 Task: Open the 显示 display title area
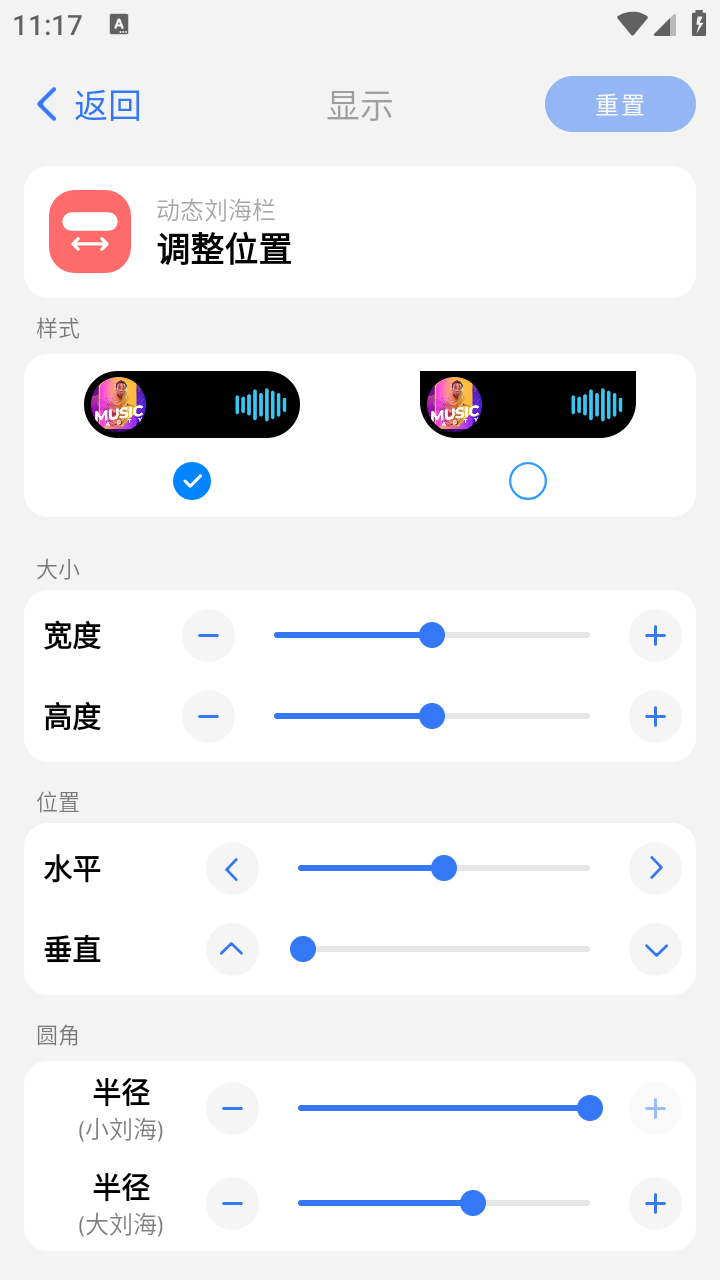click(x=359, y=103)
